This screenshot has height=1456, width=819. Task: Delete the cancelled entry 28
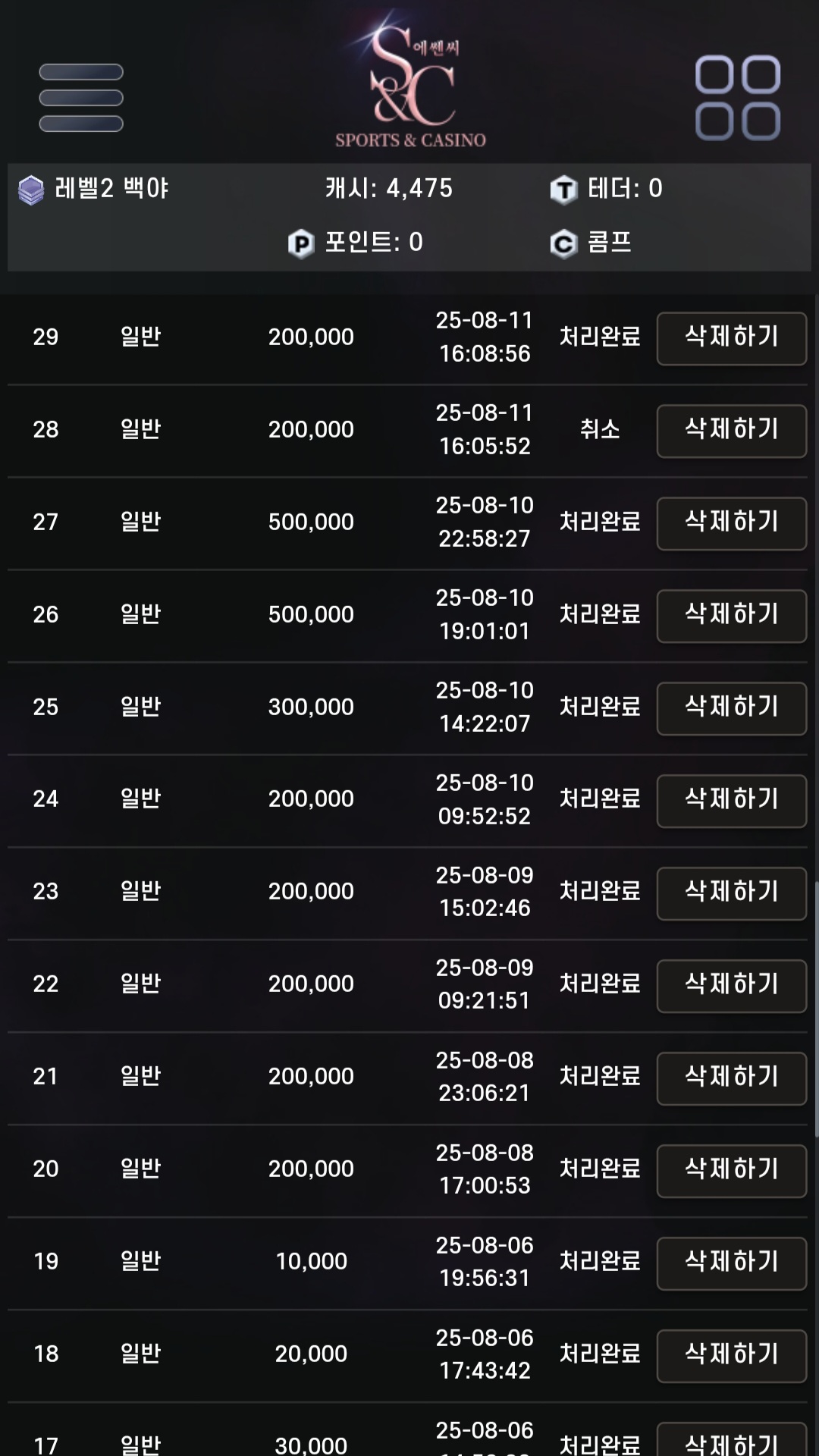tap(731, 431)
